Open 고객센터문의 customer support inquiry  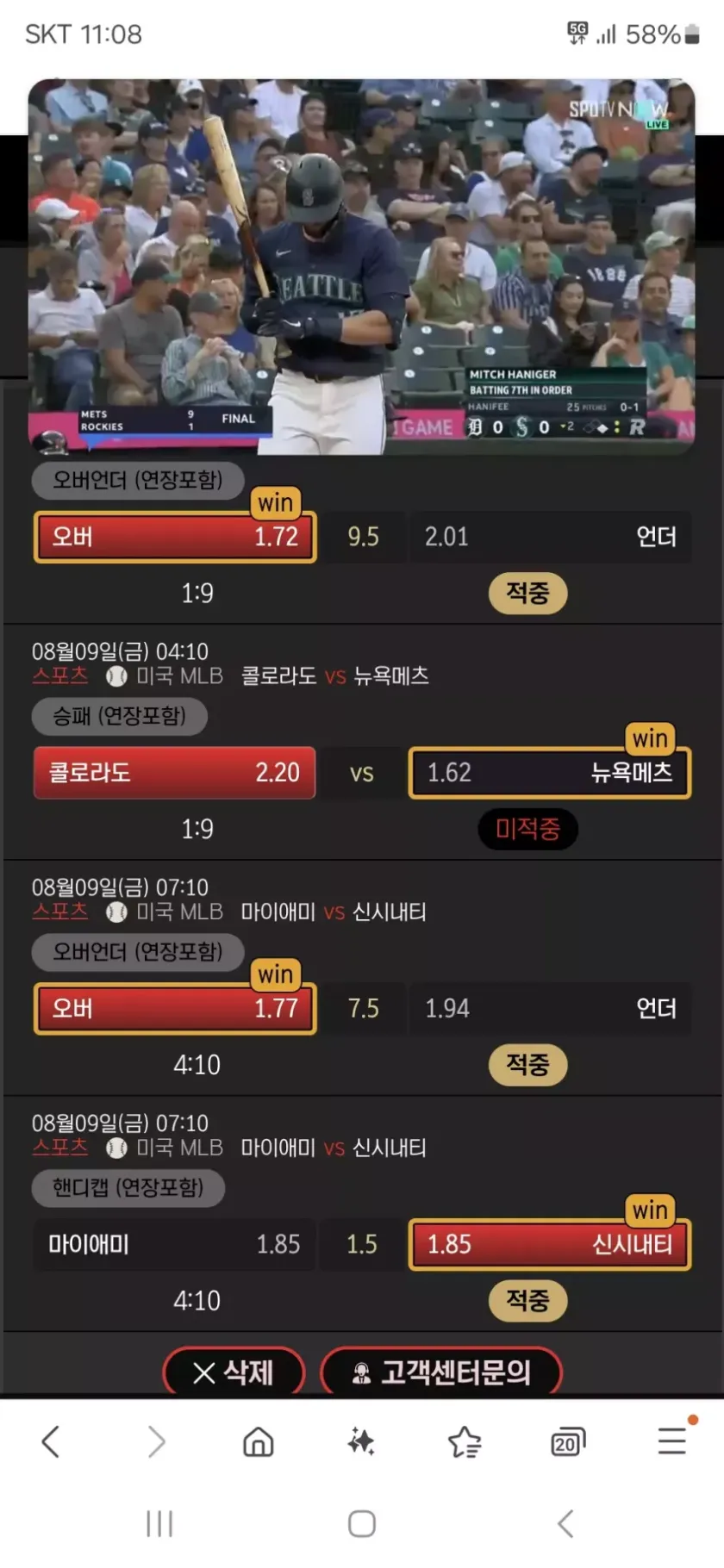(x=441, y=1372)
